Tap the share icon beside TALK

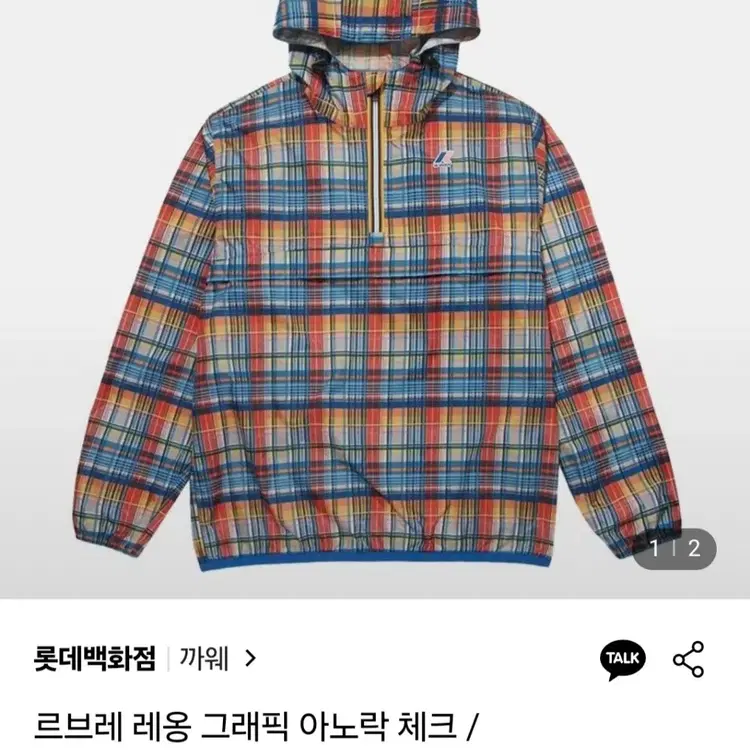688,659
